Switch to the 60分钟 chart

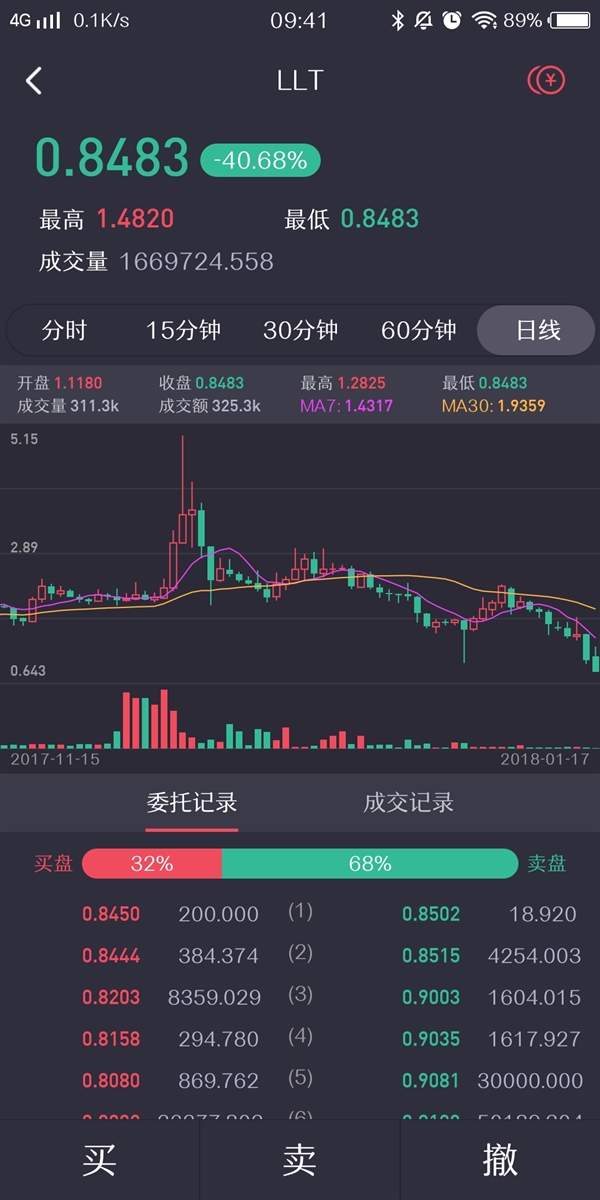pyautogui.click(x=418, y=331)
